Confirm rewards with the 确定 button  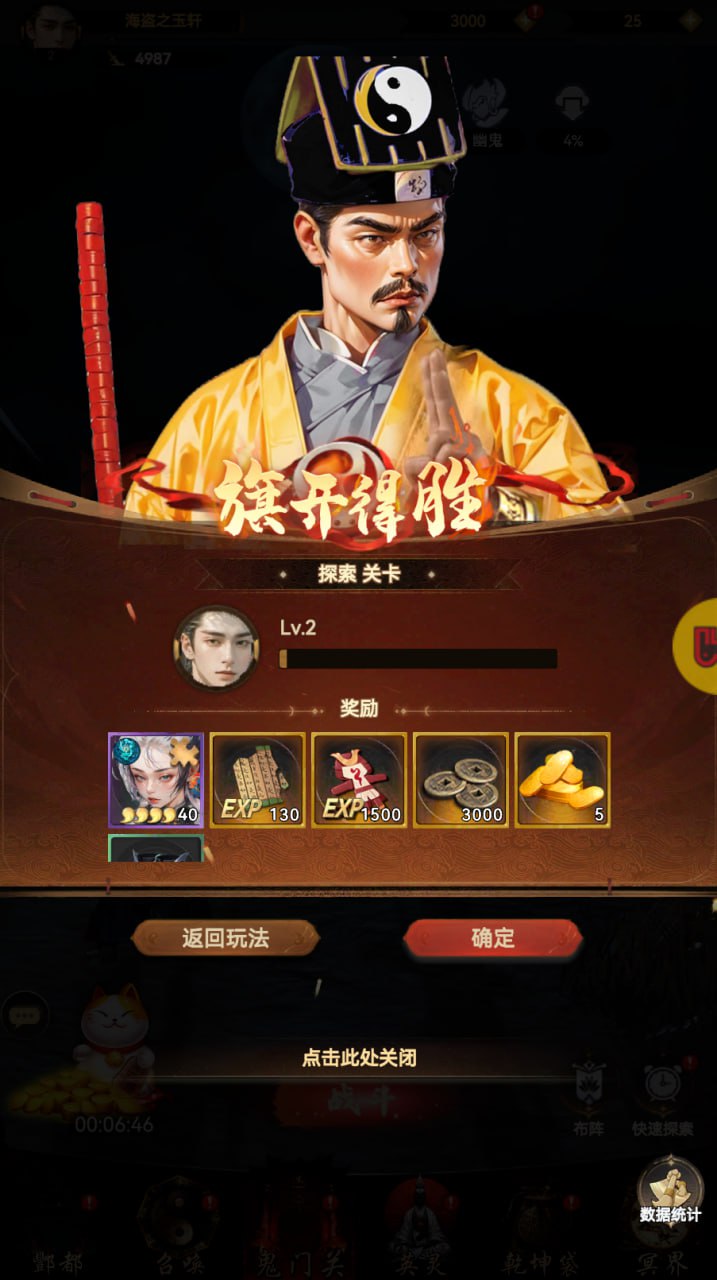click(492, 938)
